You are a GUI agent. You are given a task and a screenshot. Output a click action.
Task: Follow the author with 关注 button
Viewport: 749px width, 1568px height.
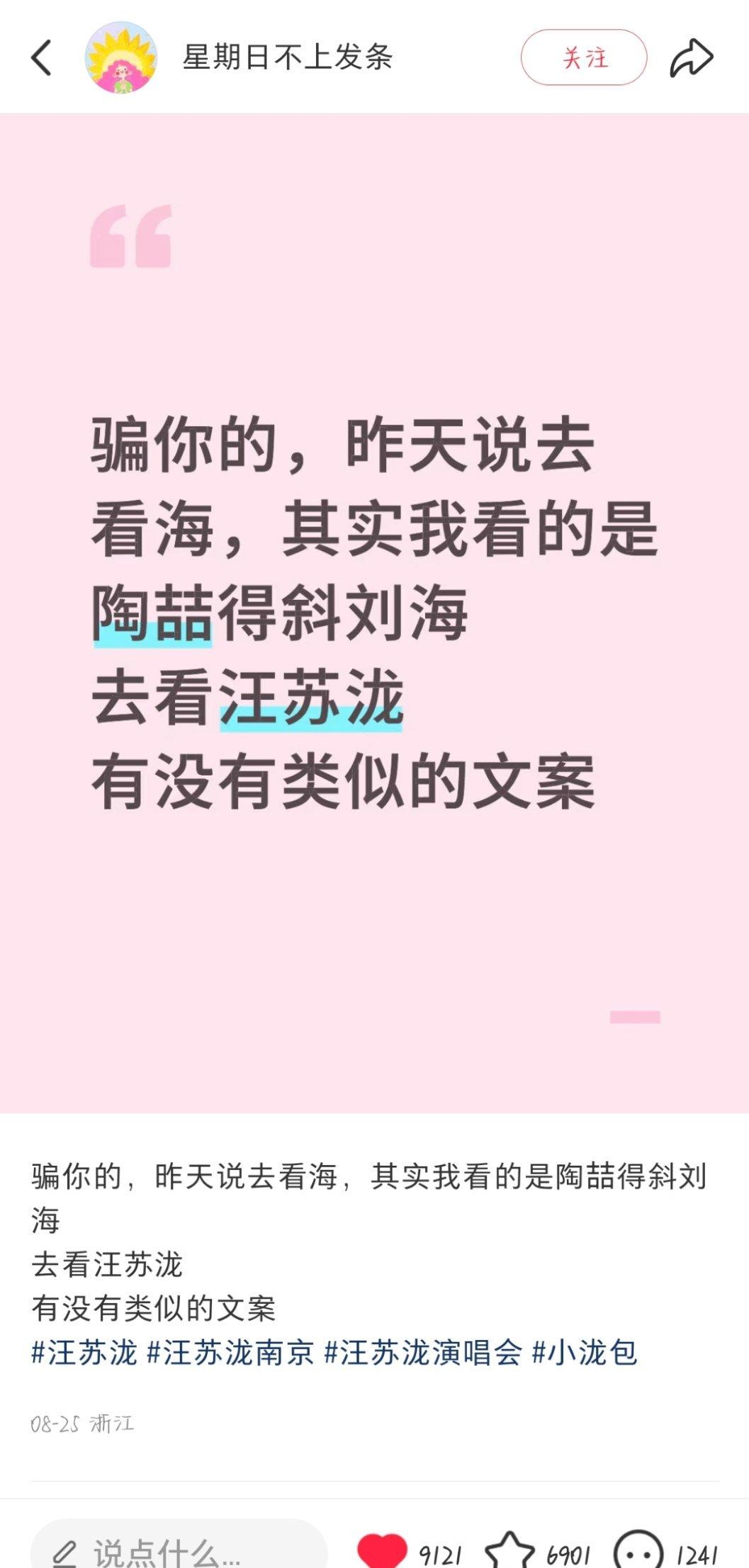point(584,57)
